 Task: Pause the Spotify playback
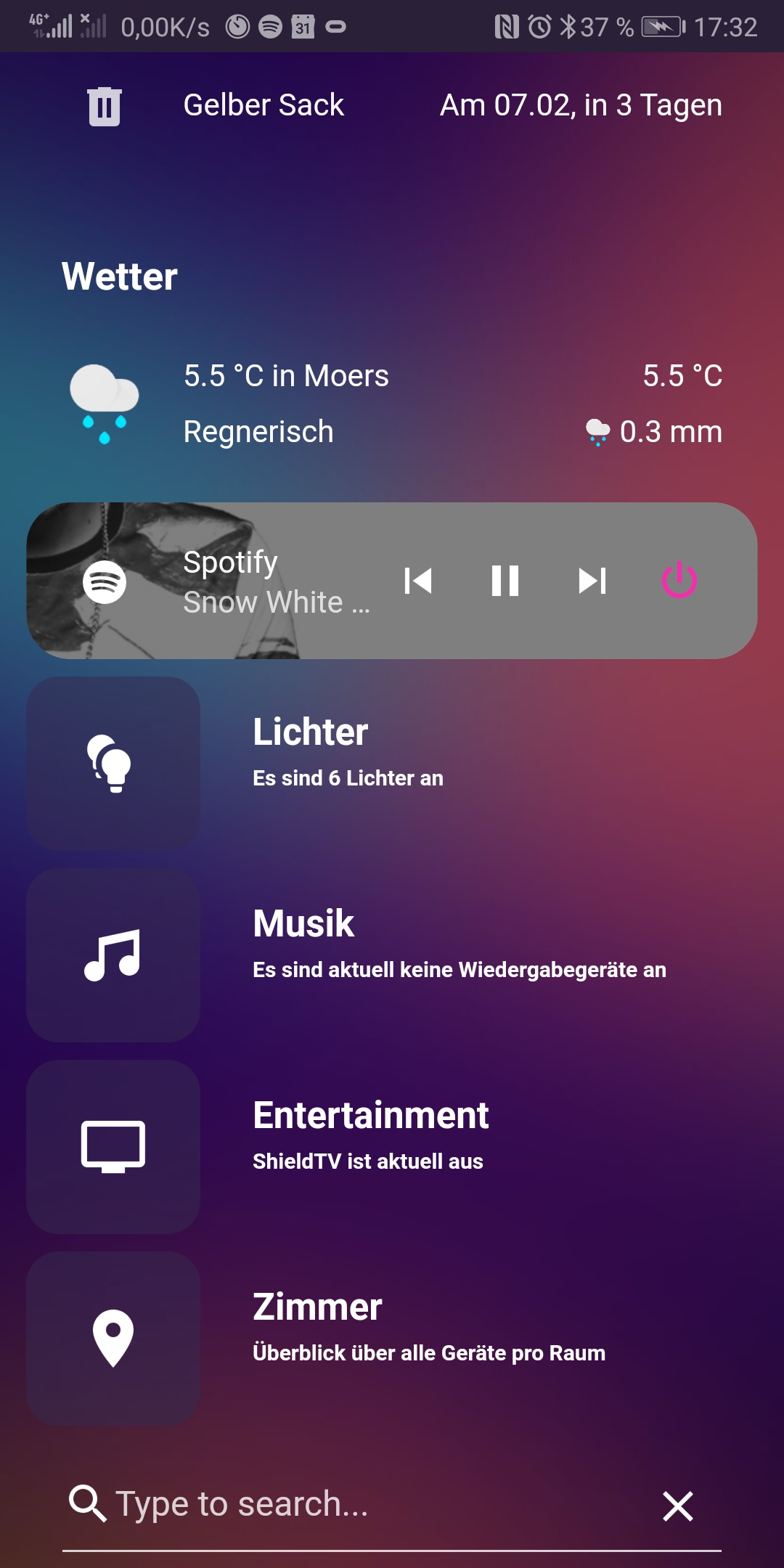click(507, 581)
